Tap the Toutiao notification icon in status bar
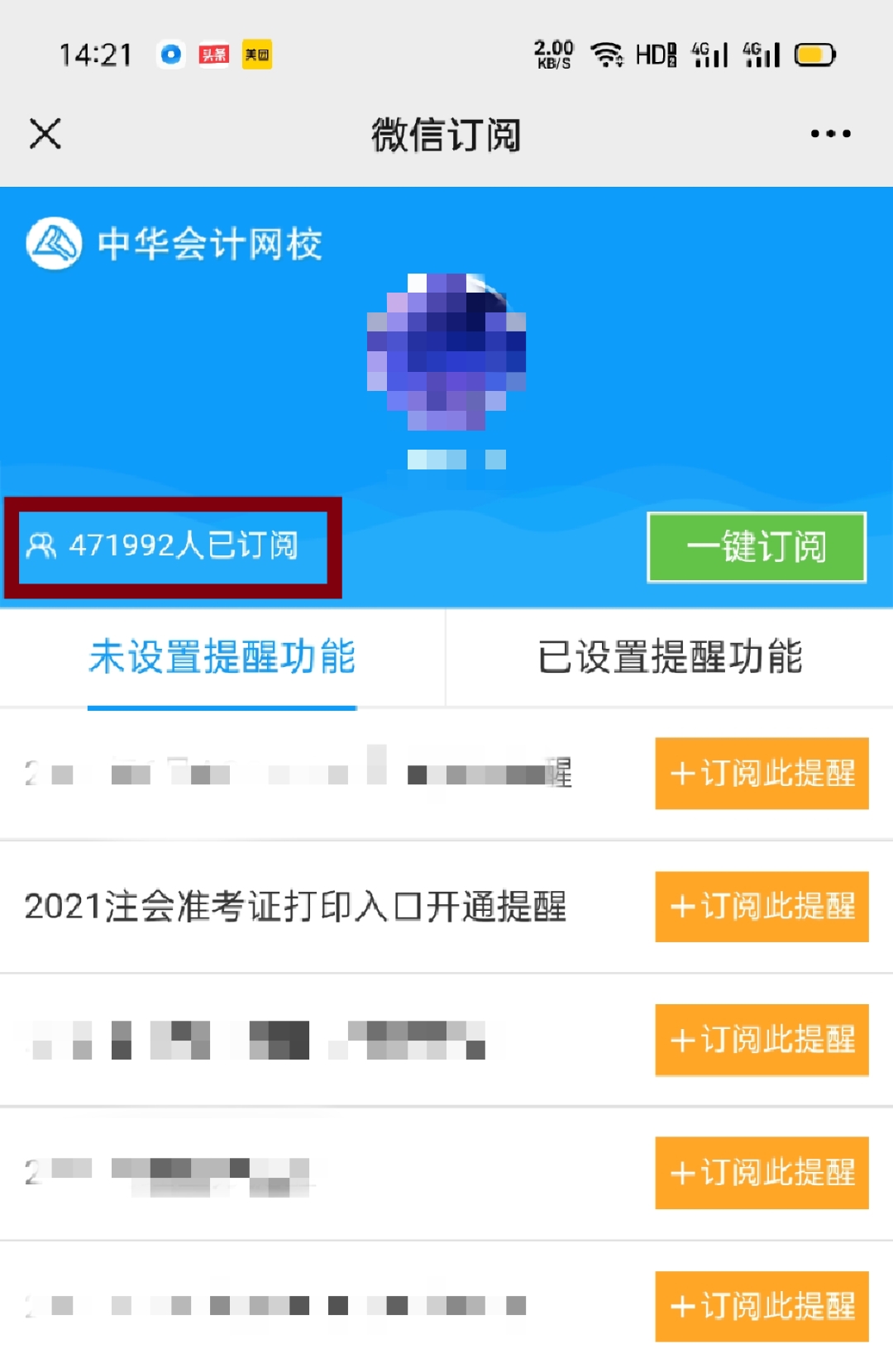893x1372 pixels. pos(213,54)
